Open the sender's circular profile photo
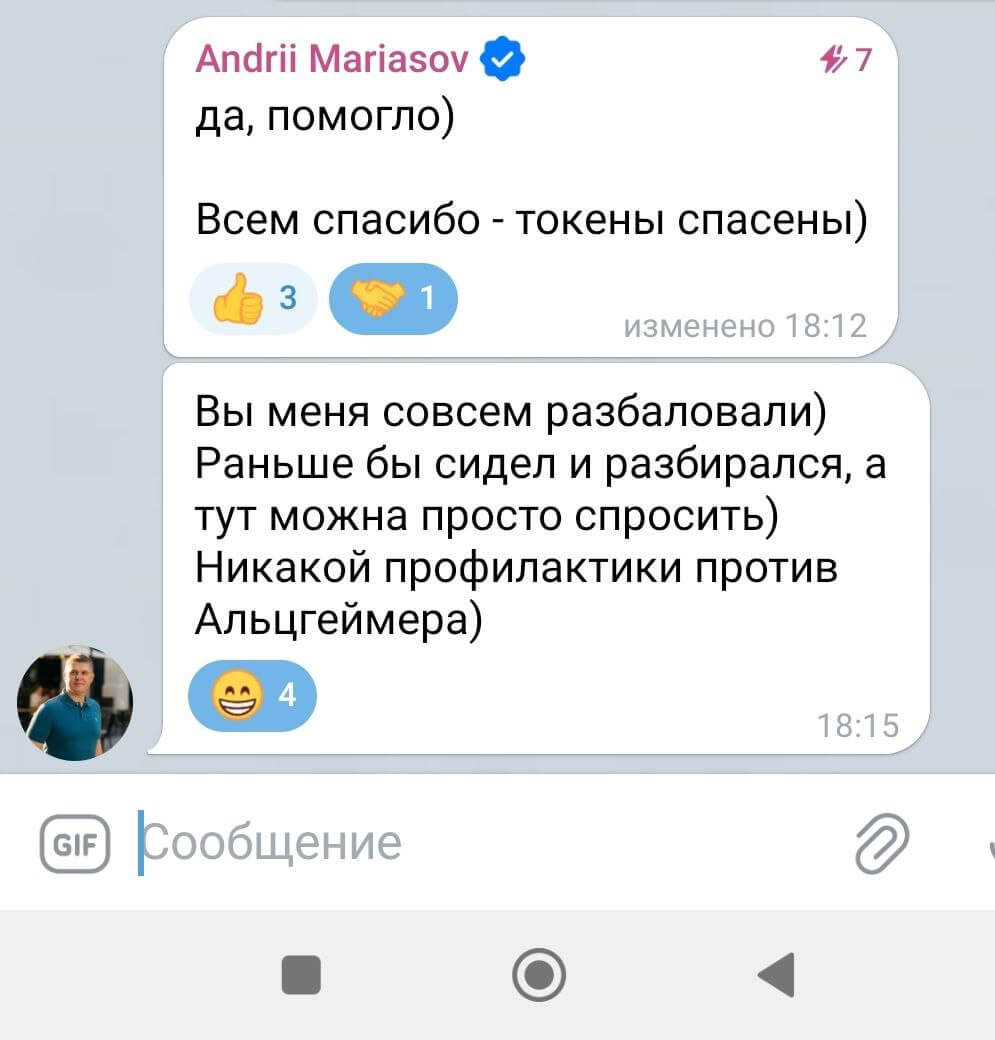995x1040 pixels. click(73, 703)
